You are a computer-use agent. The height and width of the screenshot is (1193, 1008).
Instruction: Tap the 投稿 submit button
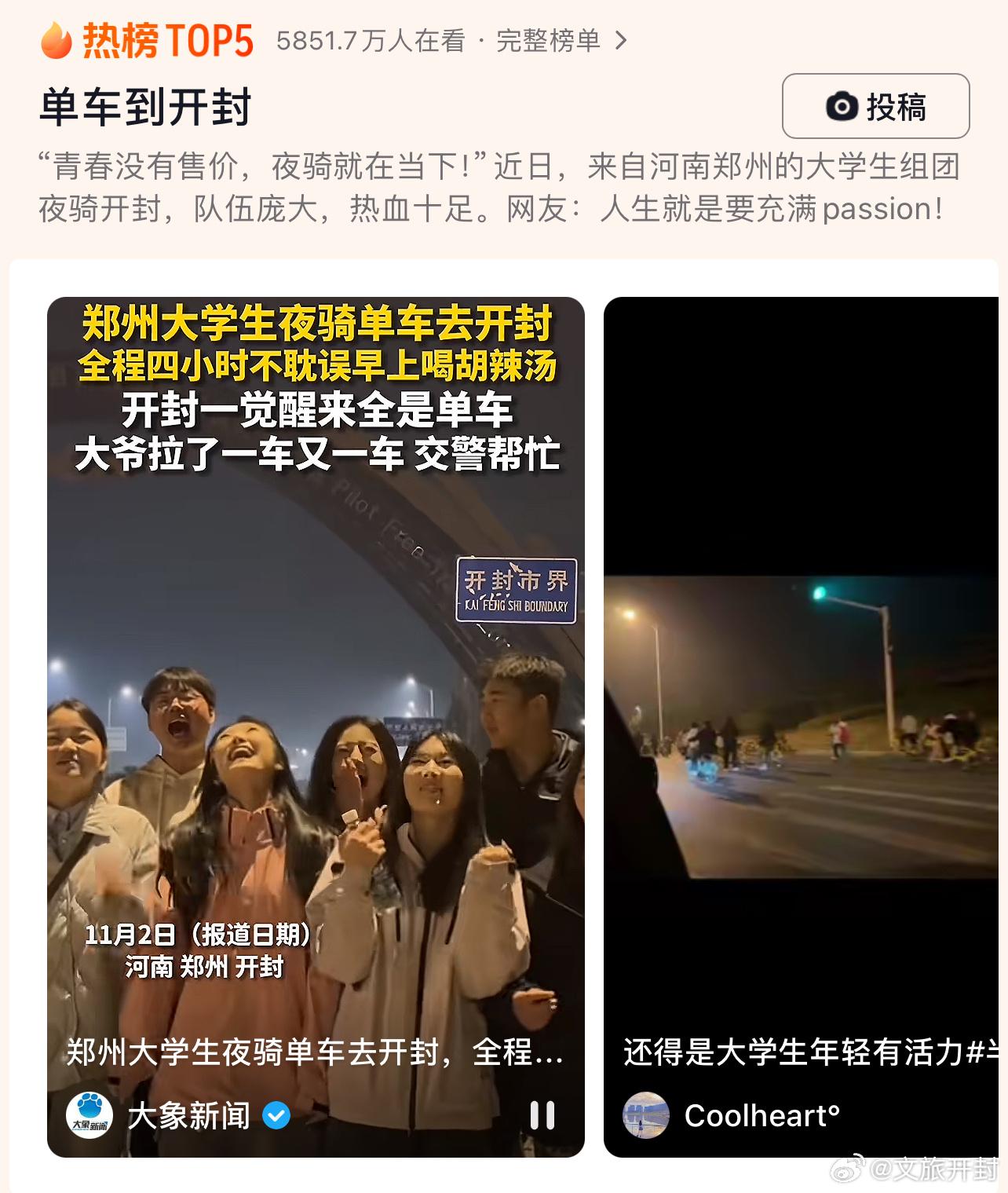(875, 106)
